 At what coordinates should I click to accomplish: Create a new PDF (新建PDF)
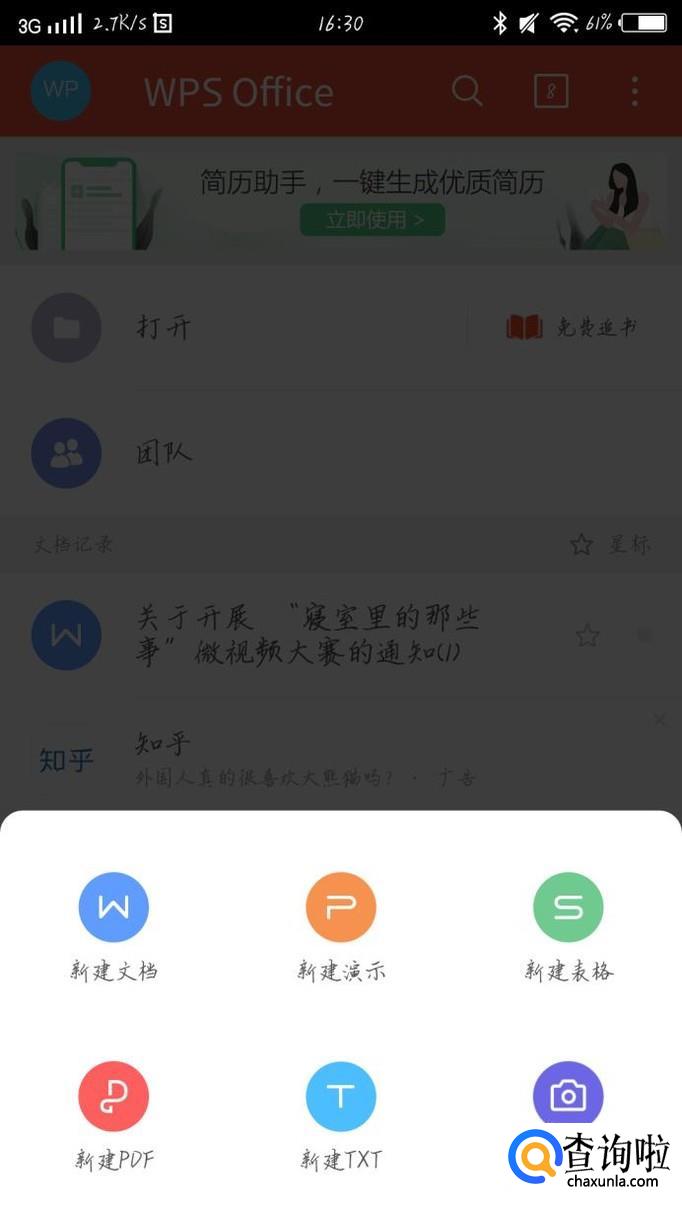114,1096
